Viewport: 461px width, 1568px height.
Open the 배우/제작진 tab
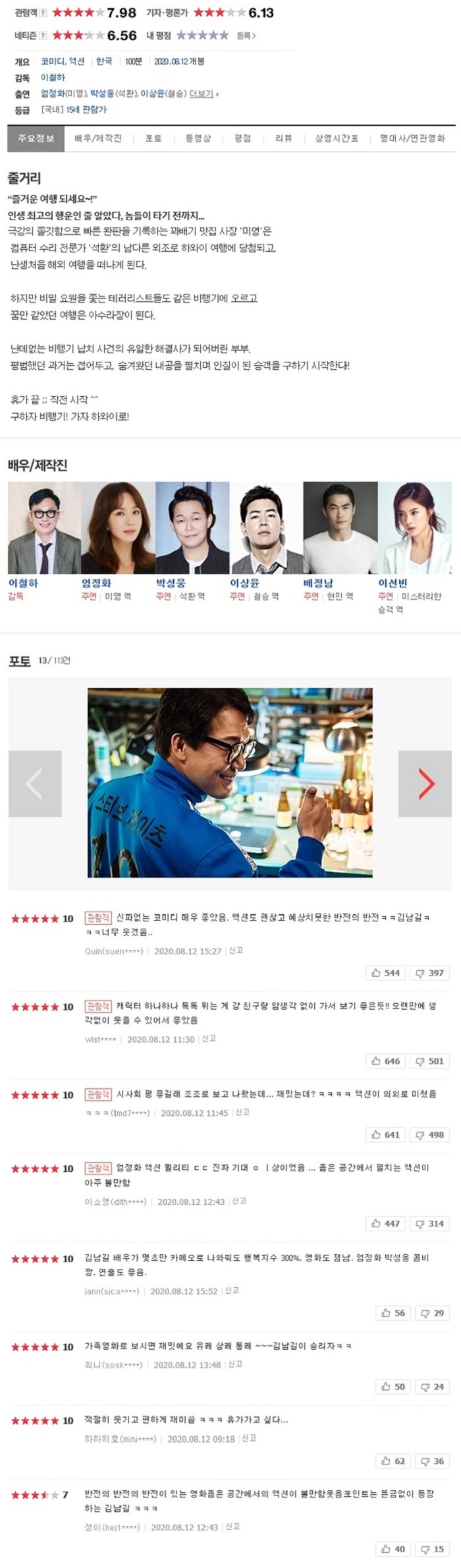click(x=97, y=138)
